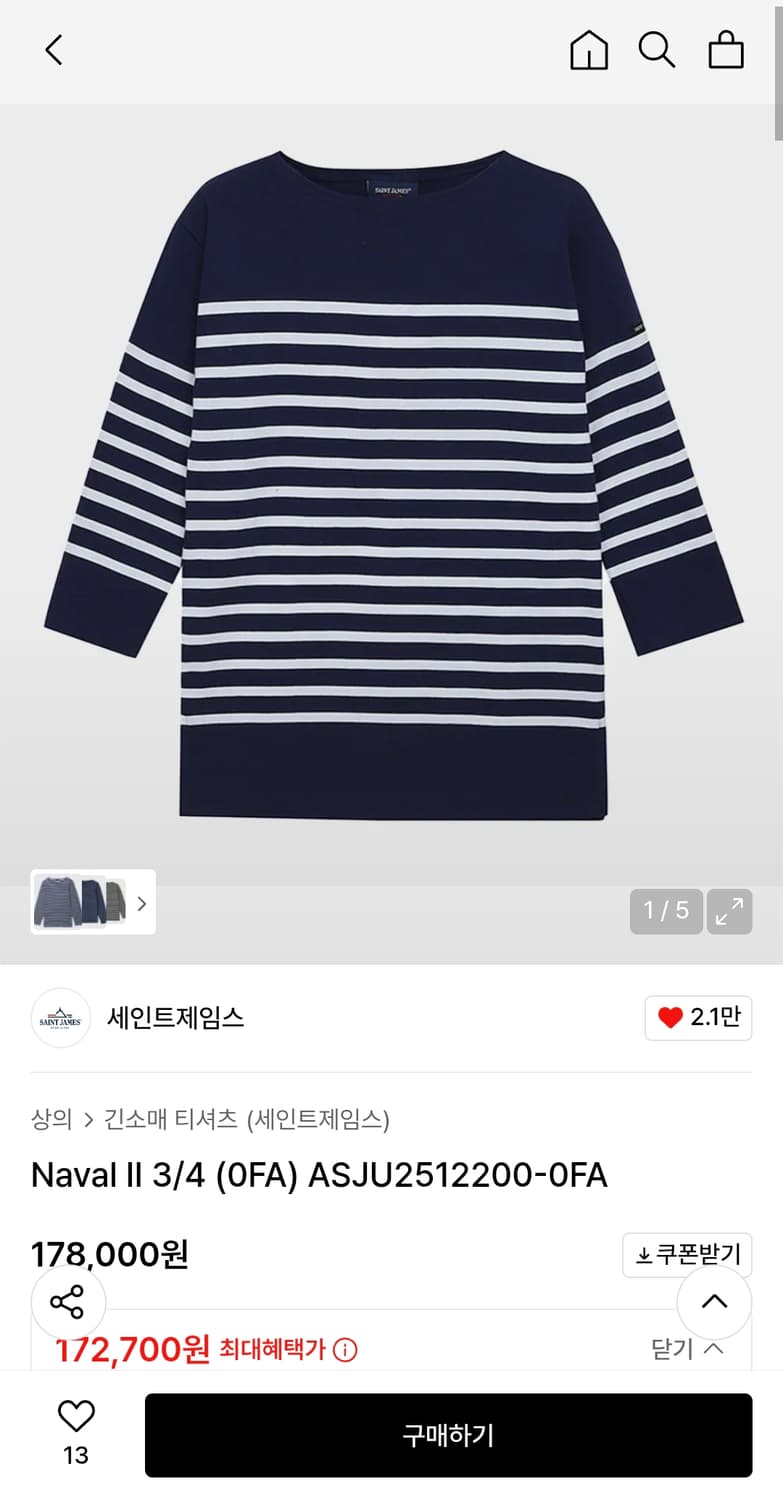The height and width of the screenshot is (1500, 783).
Task: Tap the info icon next to 최대혜택가
Action: click(x=345, y=1350)
